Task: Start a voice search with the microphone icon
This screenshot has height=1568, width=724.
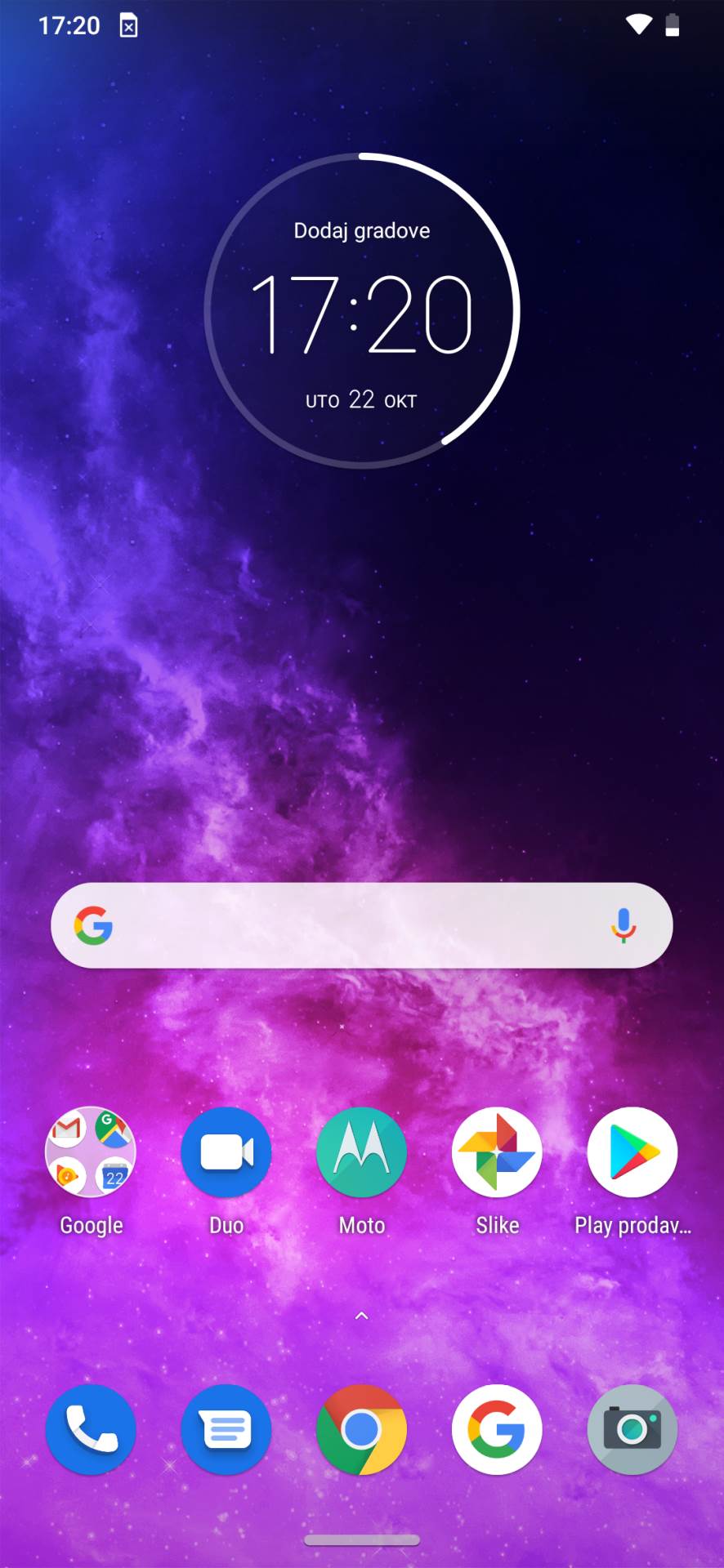Action: [x=625, y=925]
